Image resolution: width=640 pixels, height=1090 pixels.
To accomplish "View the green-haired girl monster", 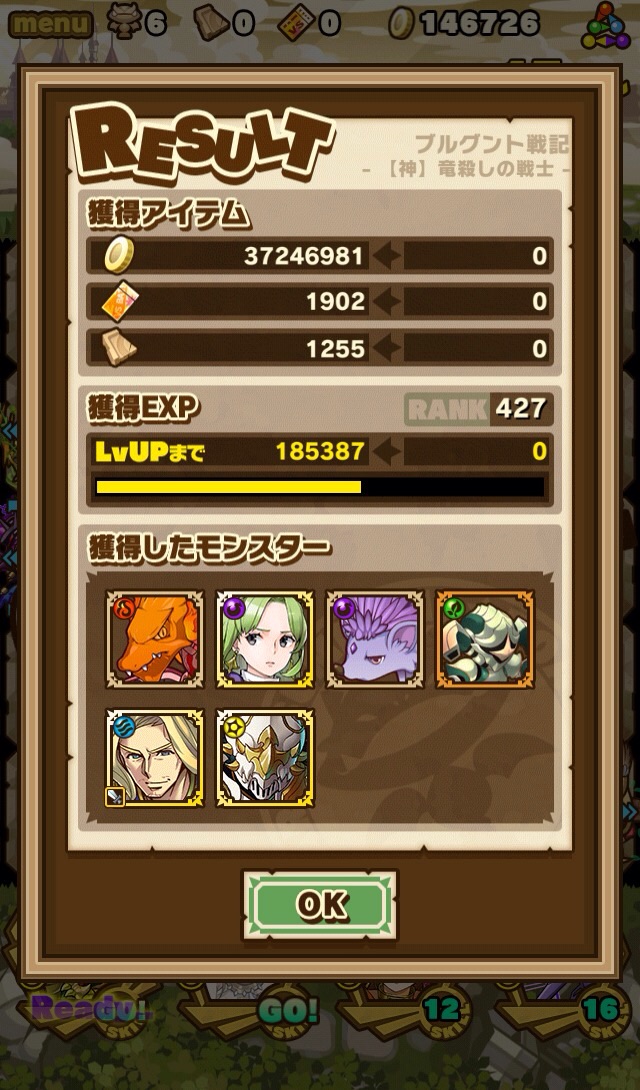I will tap(265, 640).
